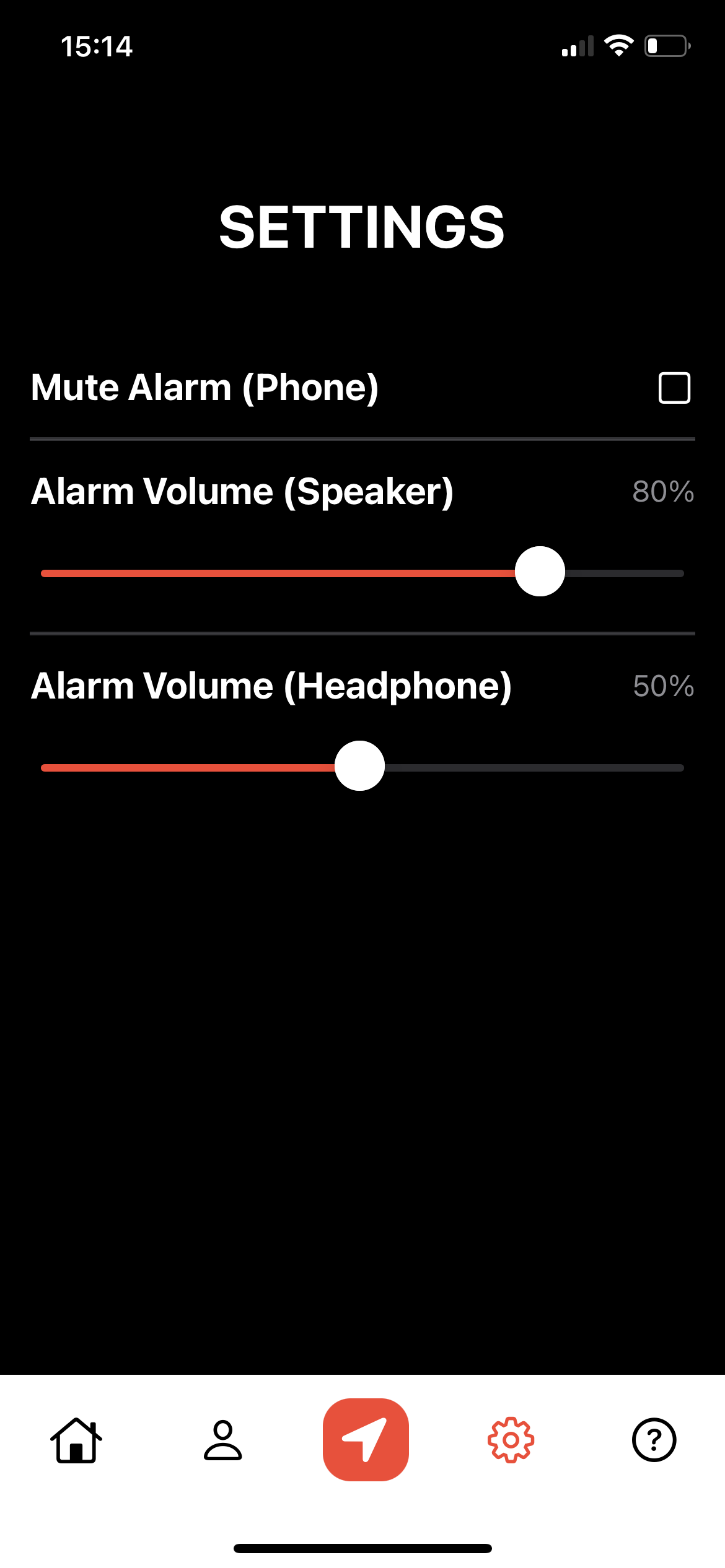Open the help question mark tab
The height and width of the screenshot is (1568, 725).
click(654, 1440)
